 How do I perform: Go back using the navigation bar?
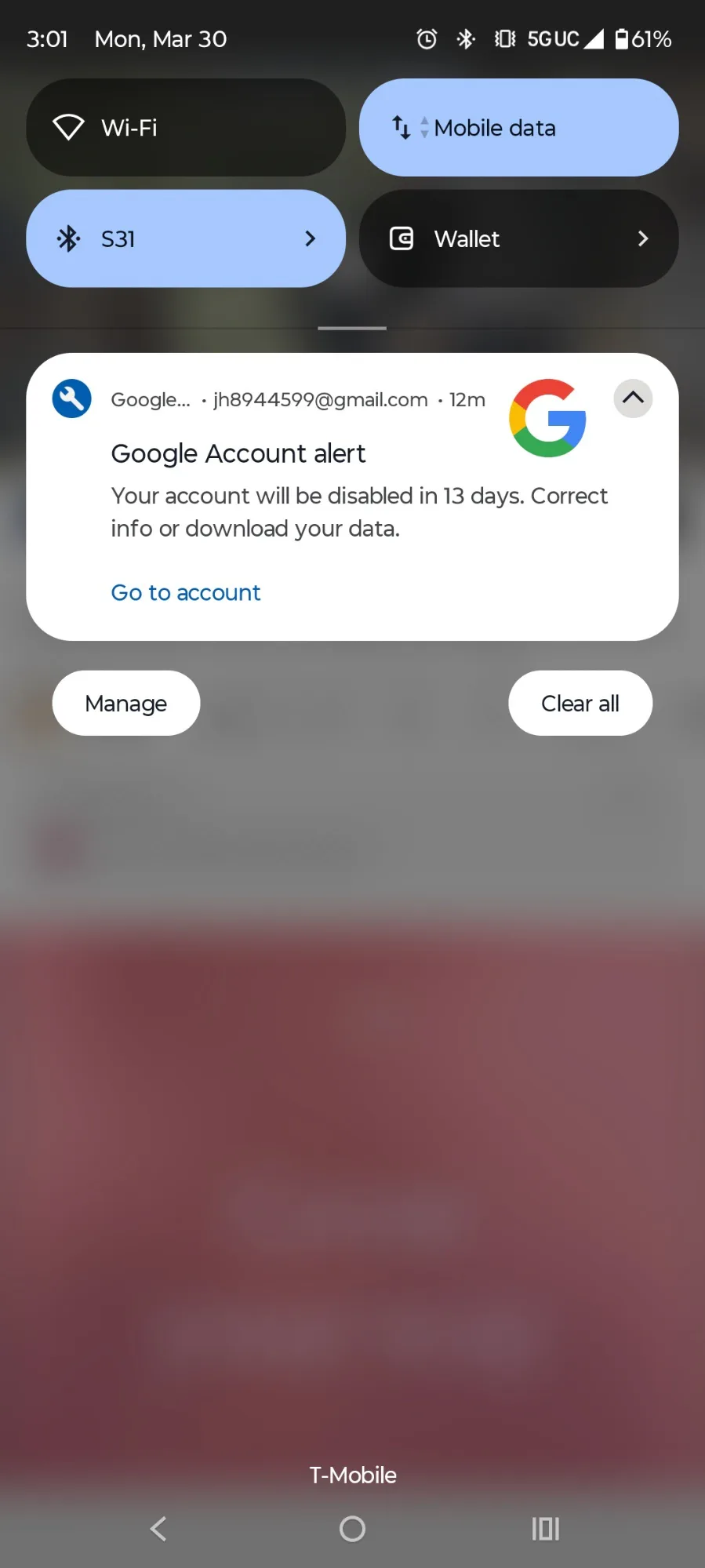tap(158, 1528)
